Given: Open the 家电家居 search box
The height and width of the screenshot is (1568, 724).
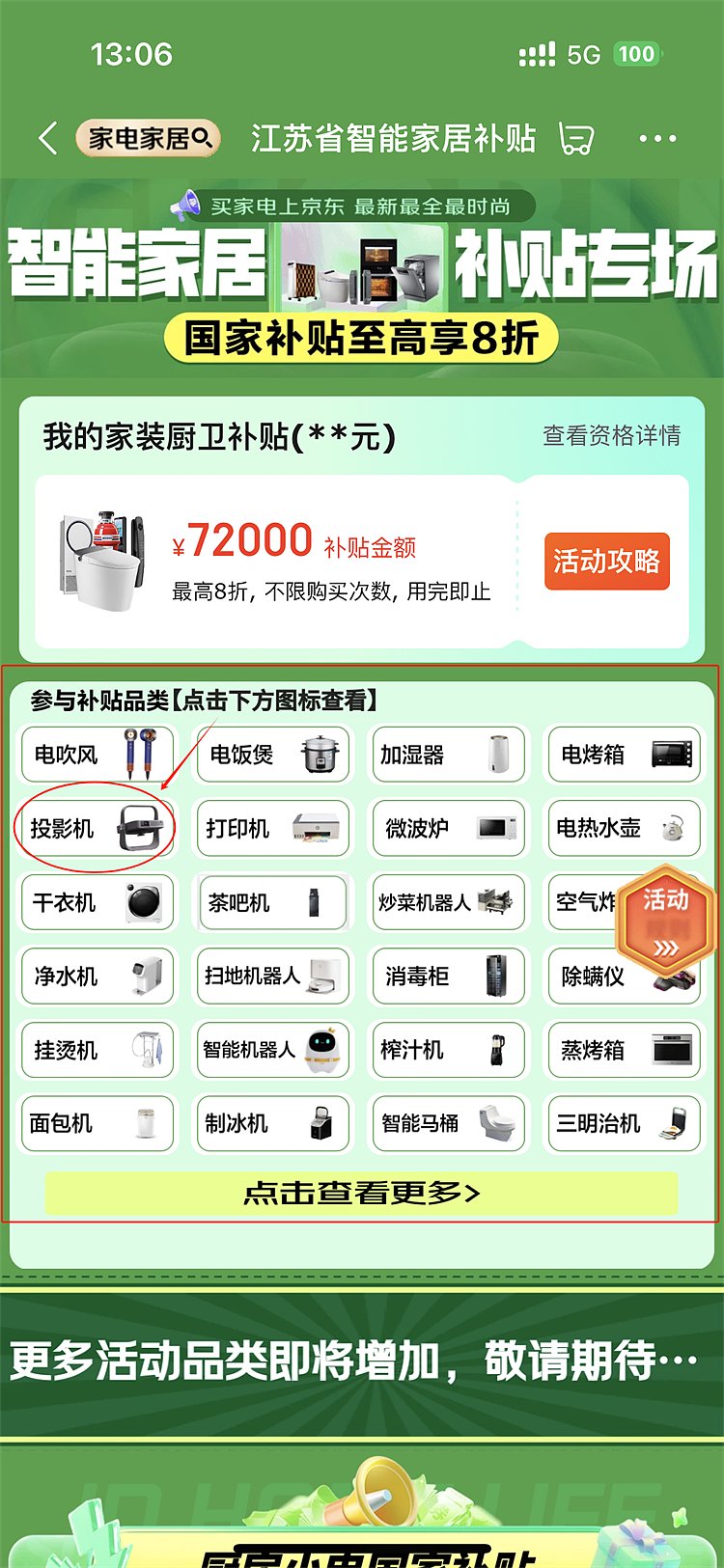Looking at the screenshot, I should click(148, 139).
